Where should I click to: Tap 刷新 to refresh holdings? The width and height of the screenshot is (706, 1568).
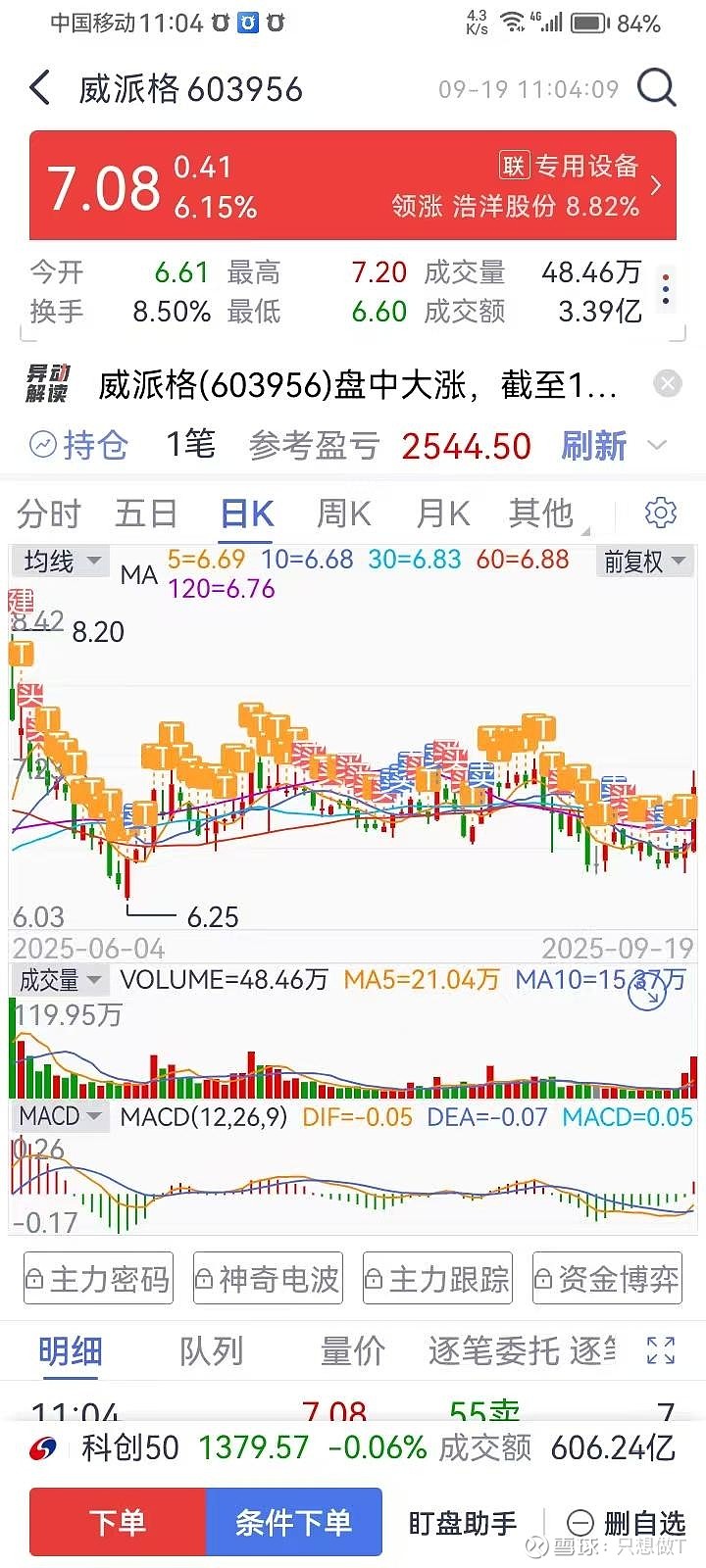click(x=593, y=446)
